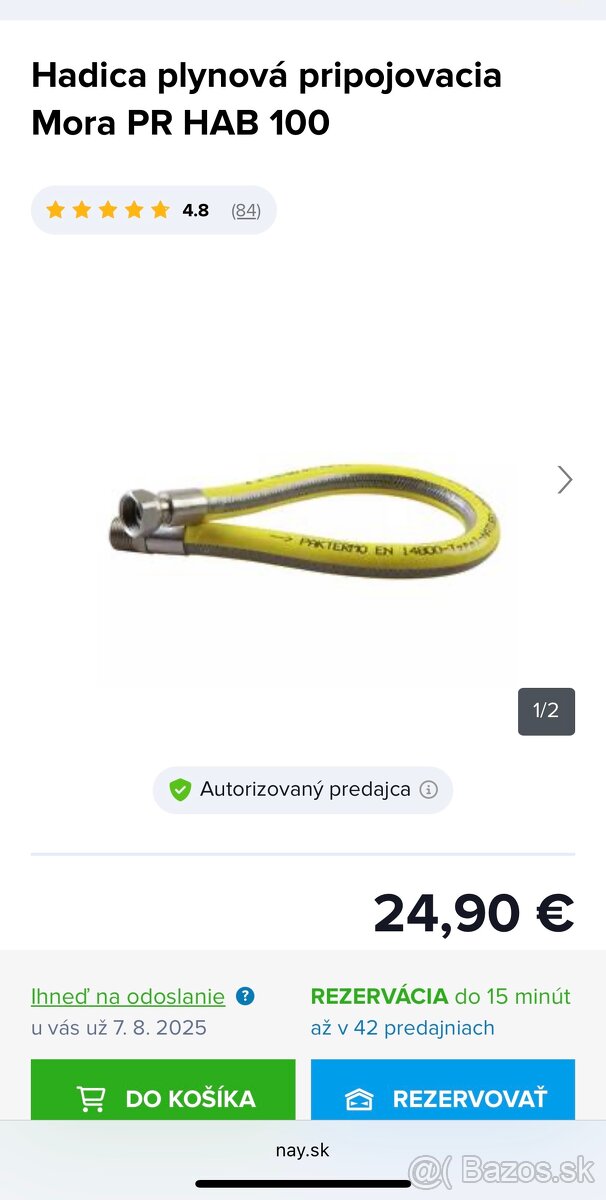Image resolution: width=606 pixels, height=1200 pixels.
Task: Show the next product image
Action: point(565,480)
